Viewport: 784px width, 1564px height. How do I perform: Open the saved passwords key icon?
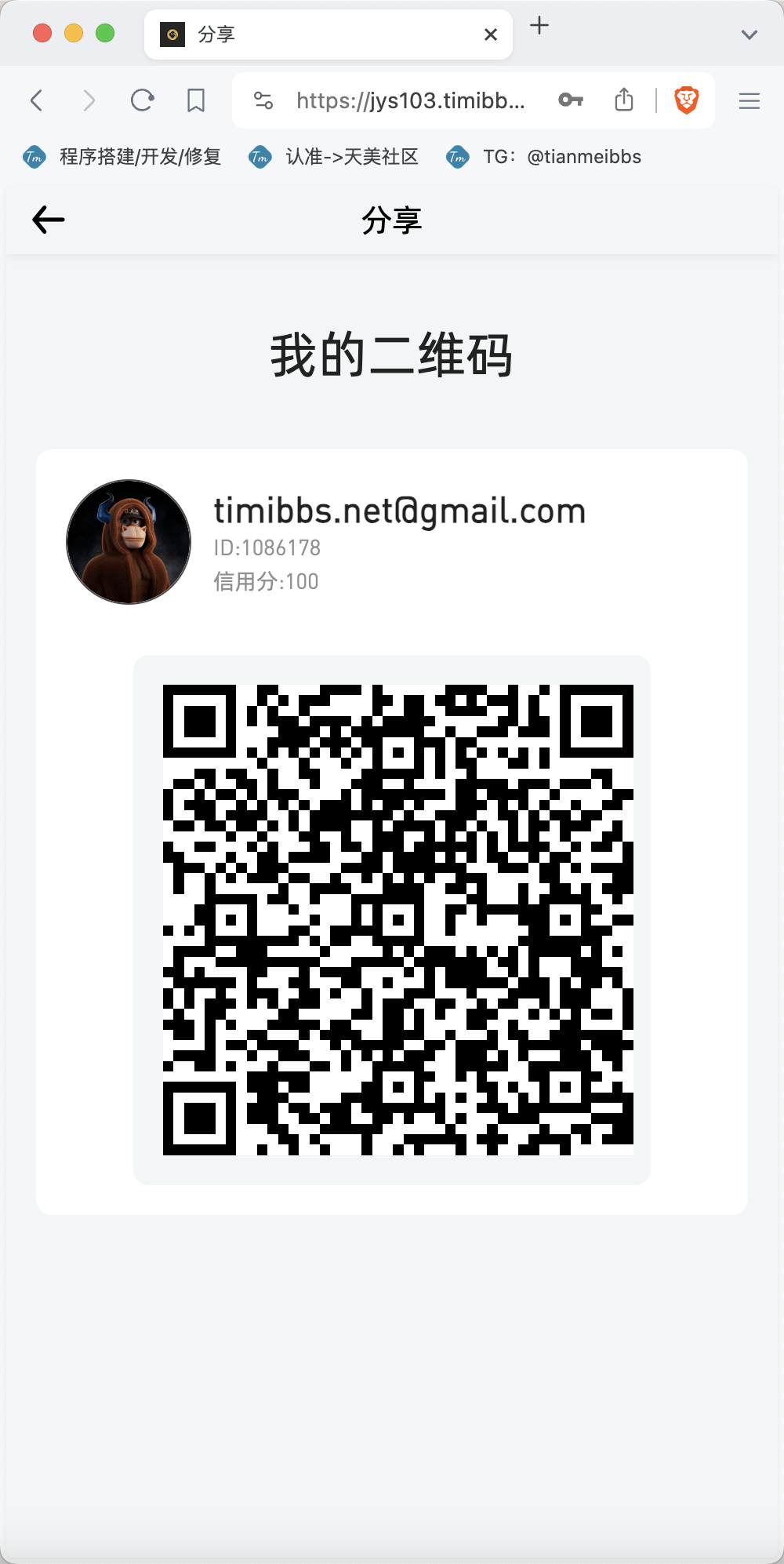tap(571, 100)
